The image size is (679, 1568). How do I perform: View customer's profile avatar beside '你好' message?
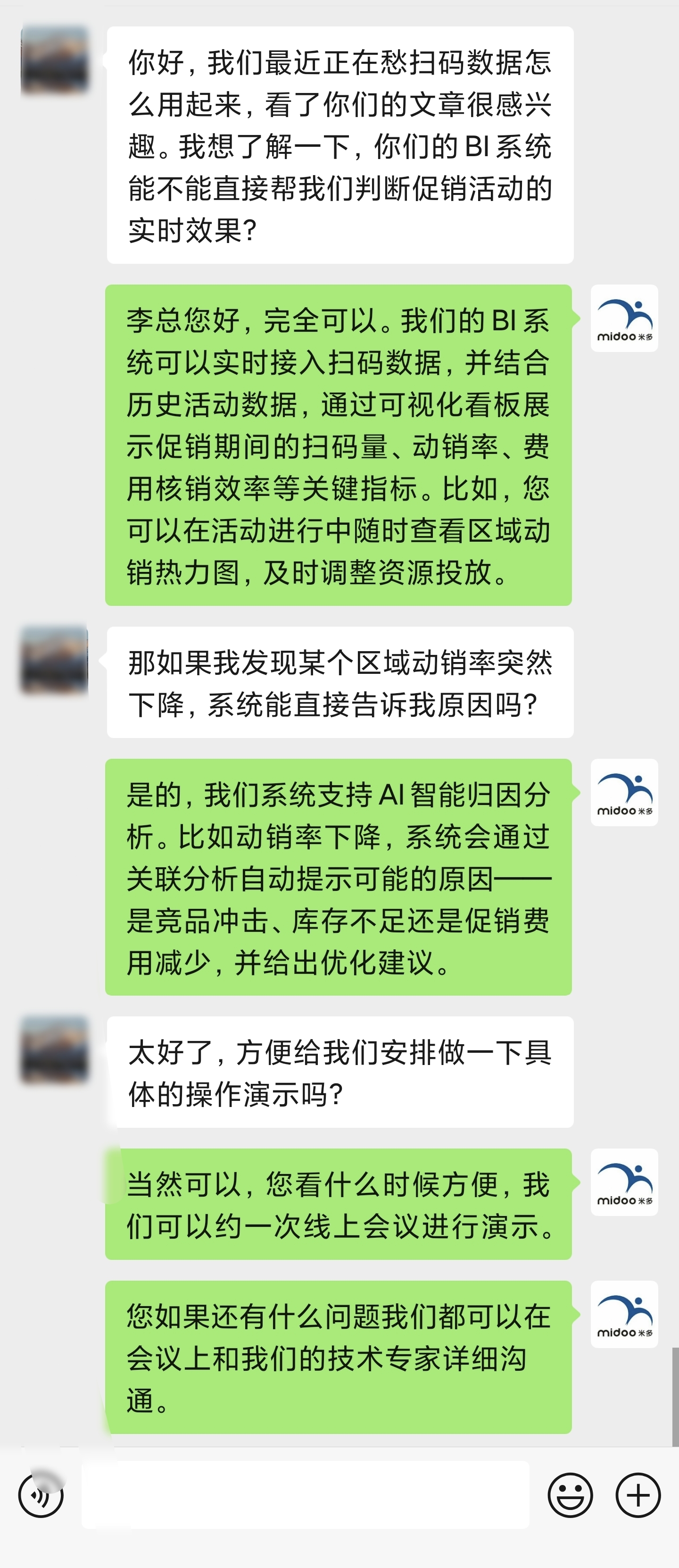tap(54, 59)
